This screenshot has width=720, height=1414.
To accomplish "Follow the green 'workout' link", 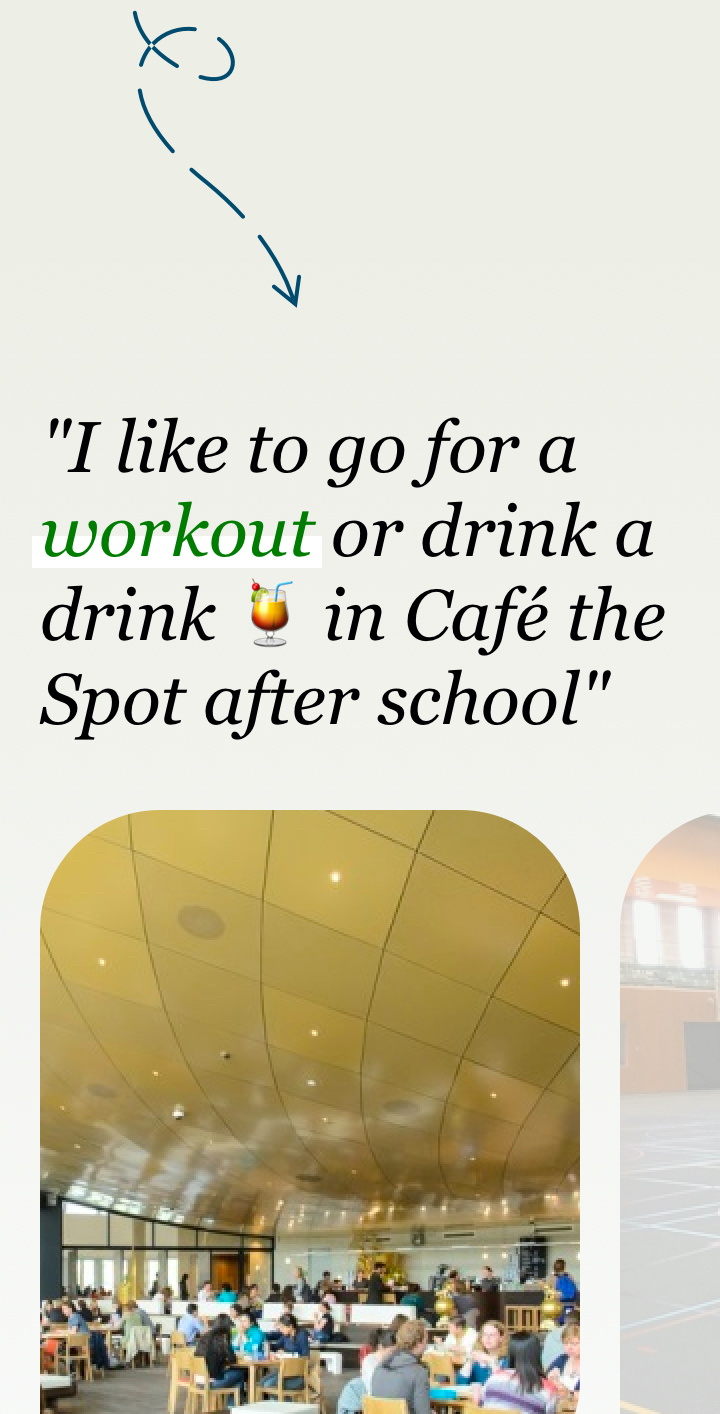I will 178,535.
